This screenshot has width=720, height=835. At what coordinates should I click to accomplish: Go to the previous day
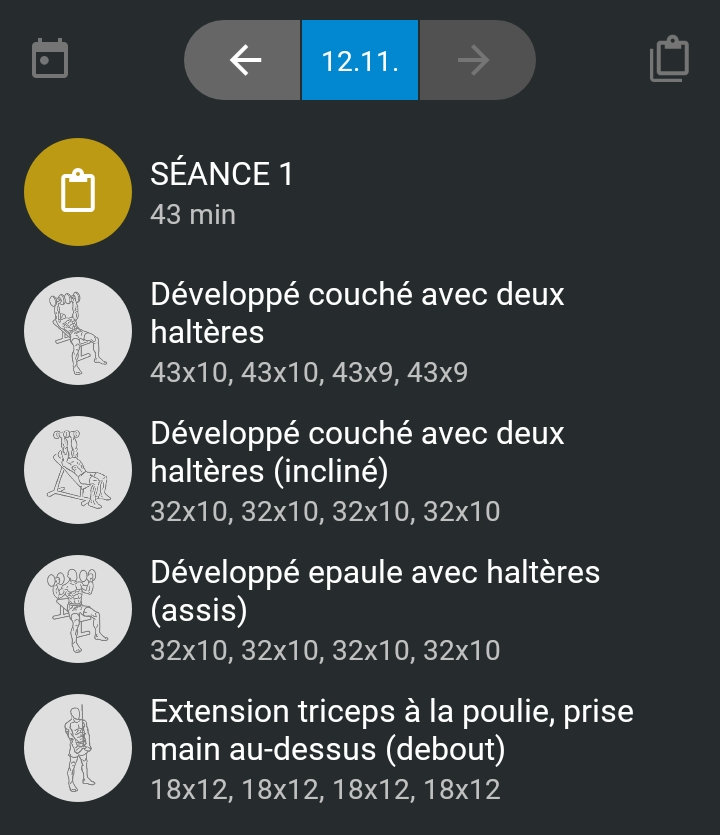pos(245,60)
